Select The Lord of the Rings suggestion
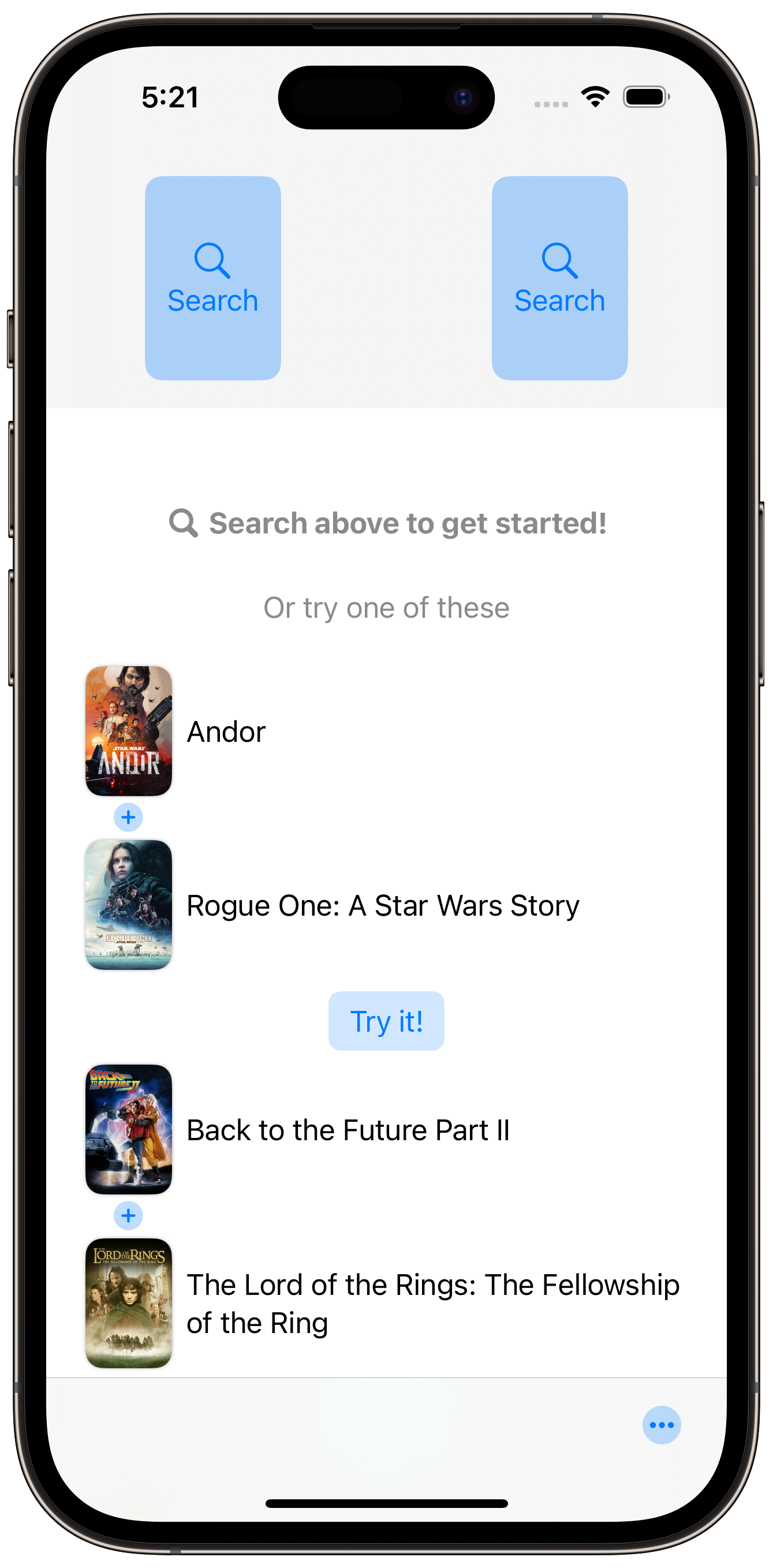Viewport: 773px width, 1568px height. (386, 1303)
